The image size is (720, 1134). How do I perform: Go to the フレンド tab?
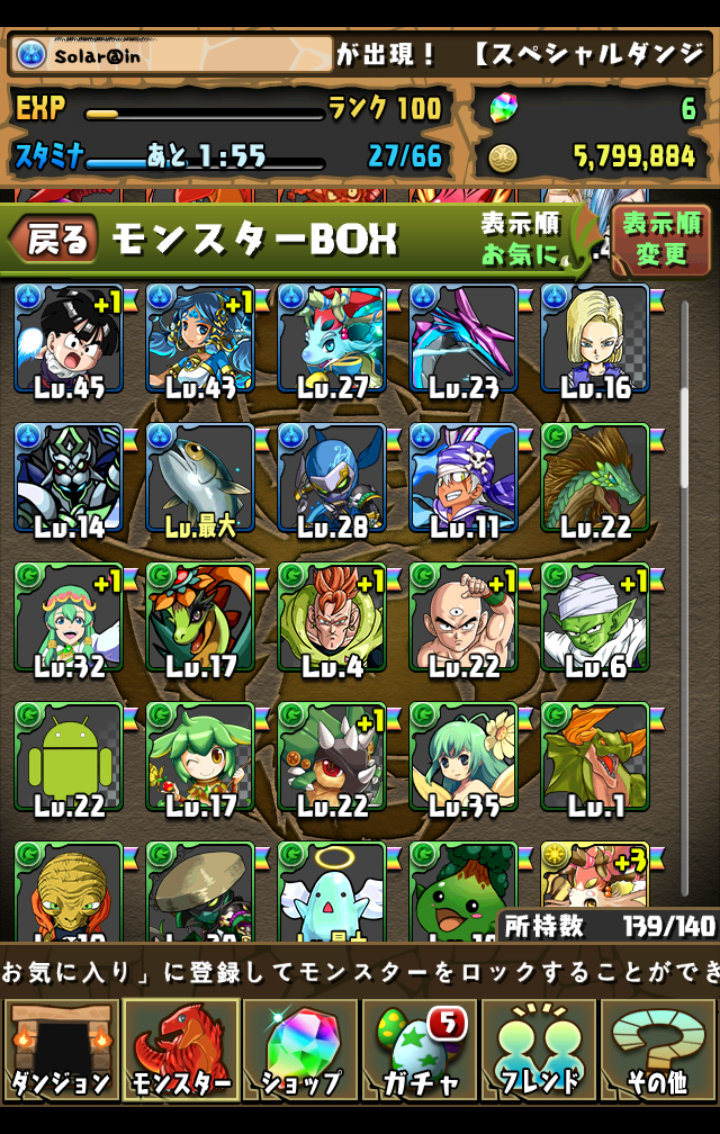(x=540, y=1050)
